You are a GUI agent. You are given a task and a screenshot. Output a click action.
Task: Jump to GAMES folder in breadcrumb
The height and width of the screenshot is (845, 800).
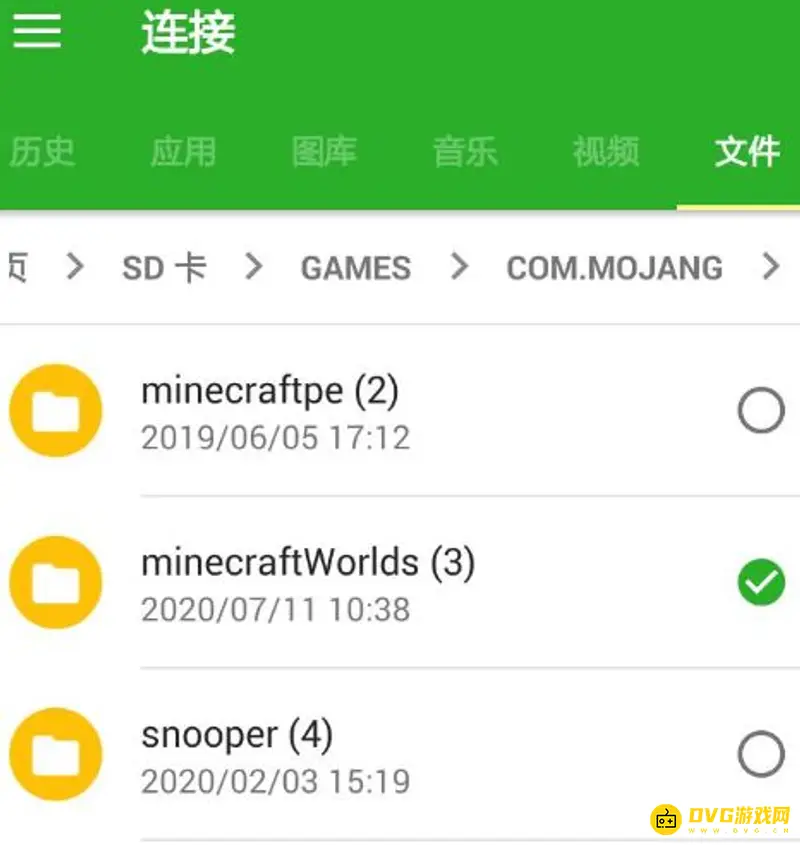(356, 268)
